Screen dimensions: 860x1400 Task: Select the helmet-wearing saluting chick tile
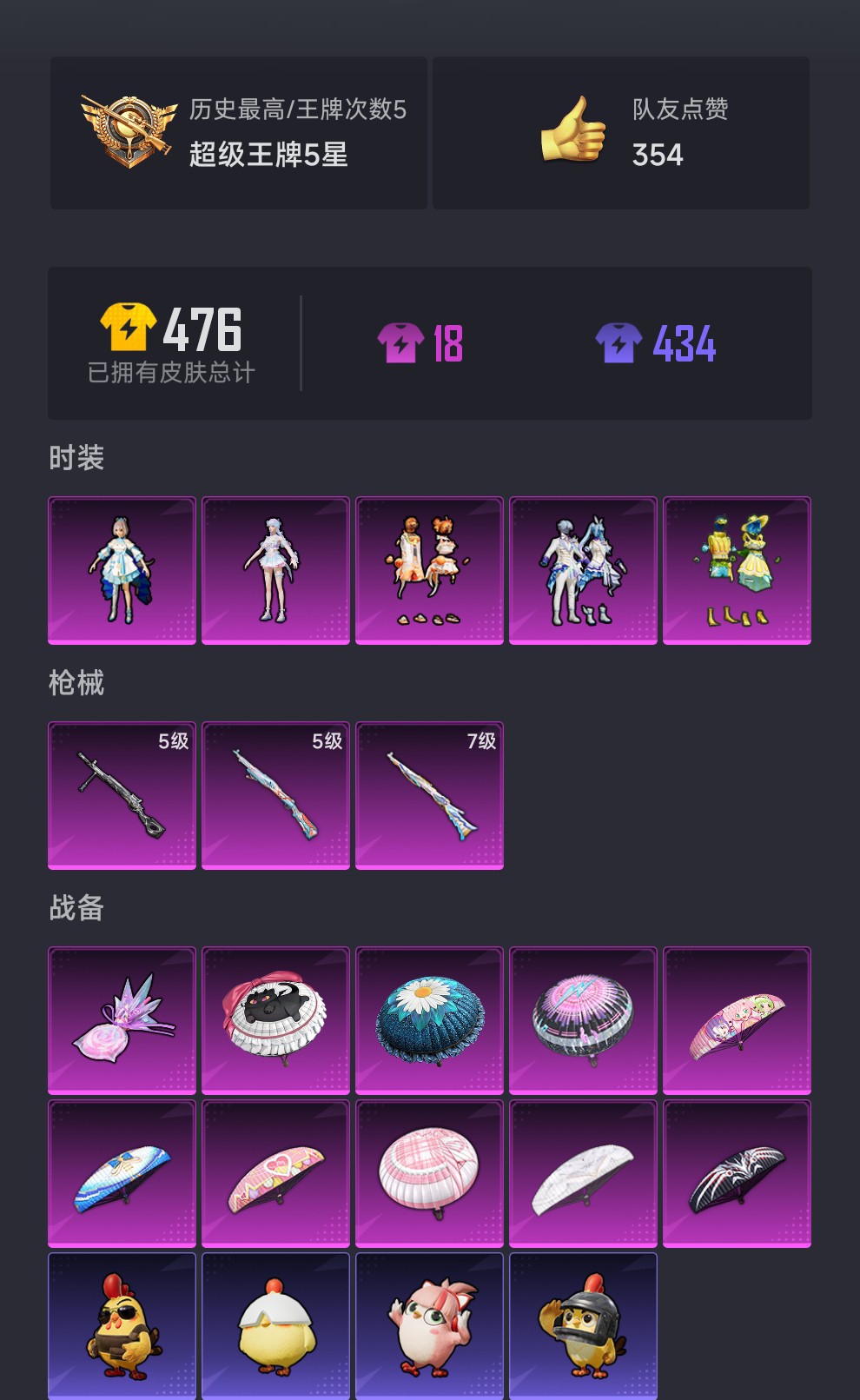[x=583, y=1325]
